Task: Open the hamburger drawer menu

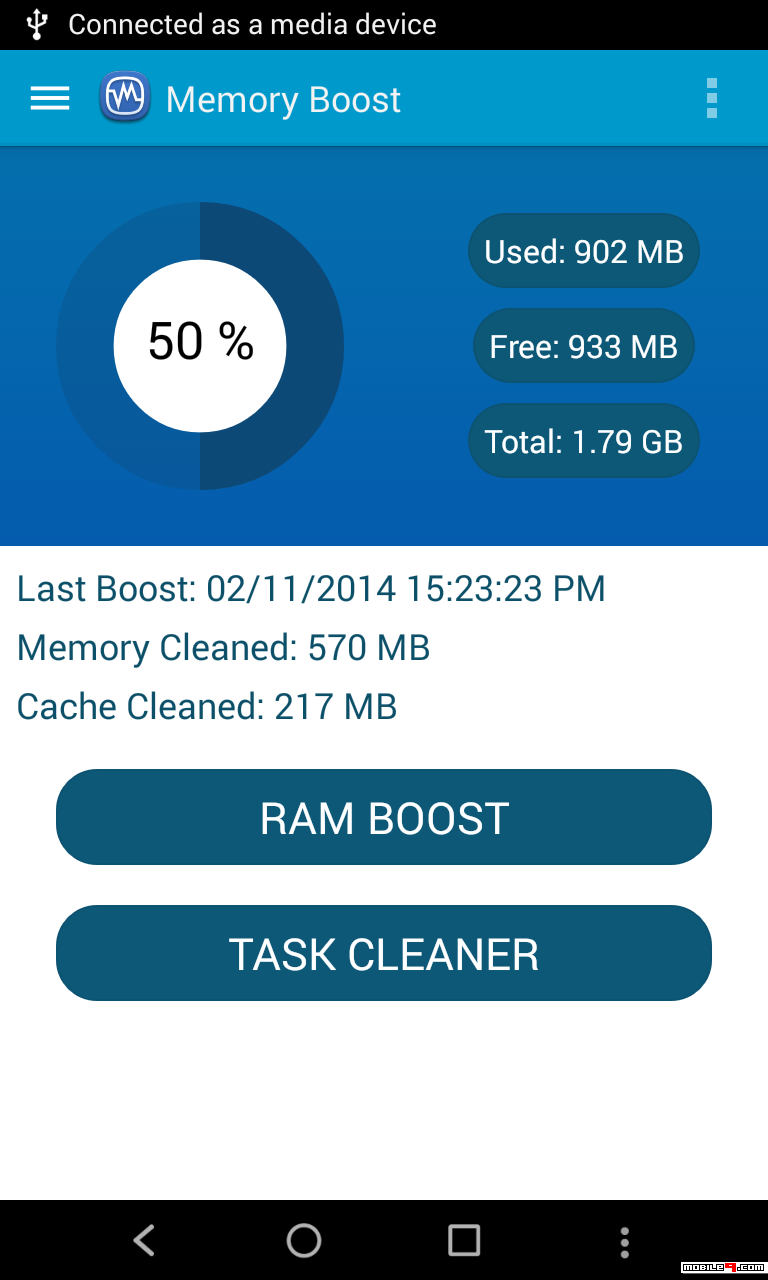Action: coord(50,98)
